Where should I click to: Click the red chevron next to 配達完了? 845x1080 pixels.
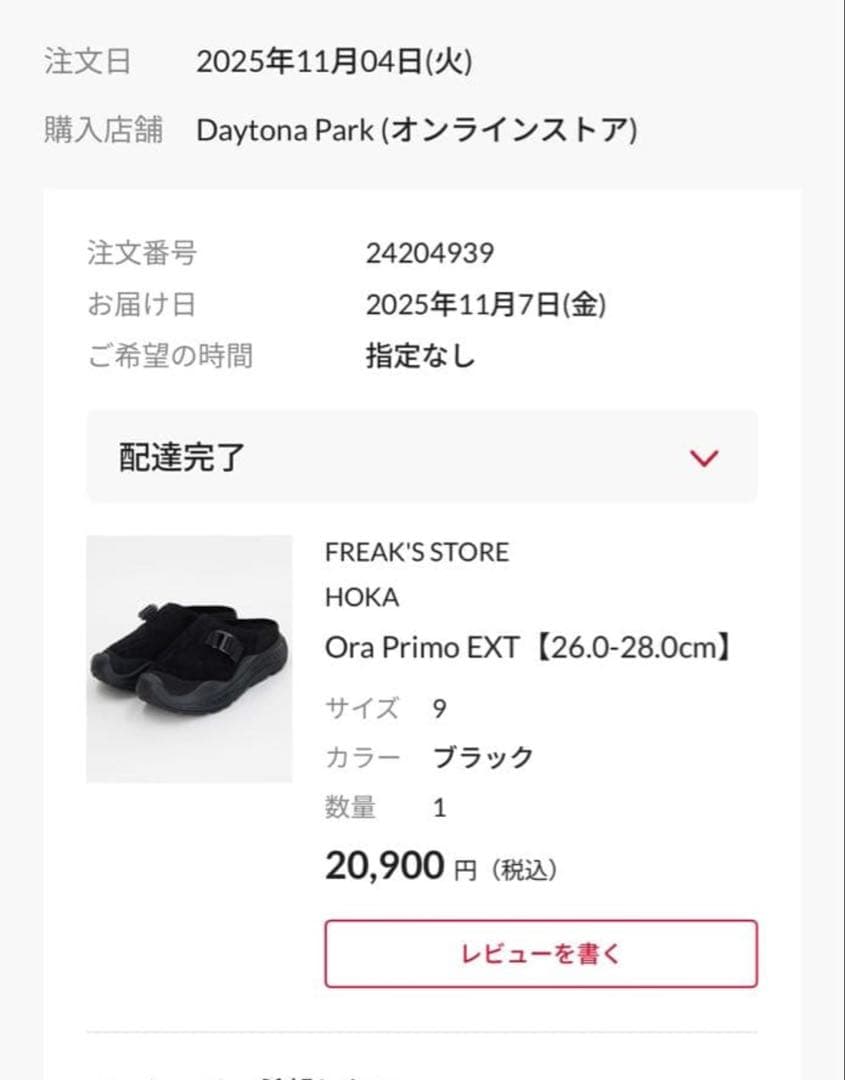click(x=707, y=458)
